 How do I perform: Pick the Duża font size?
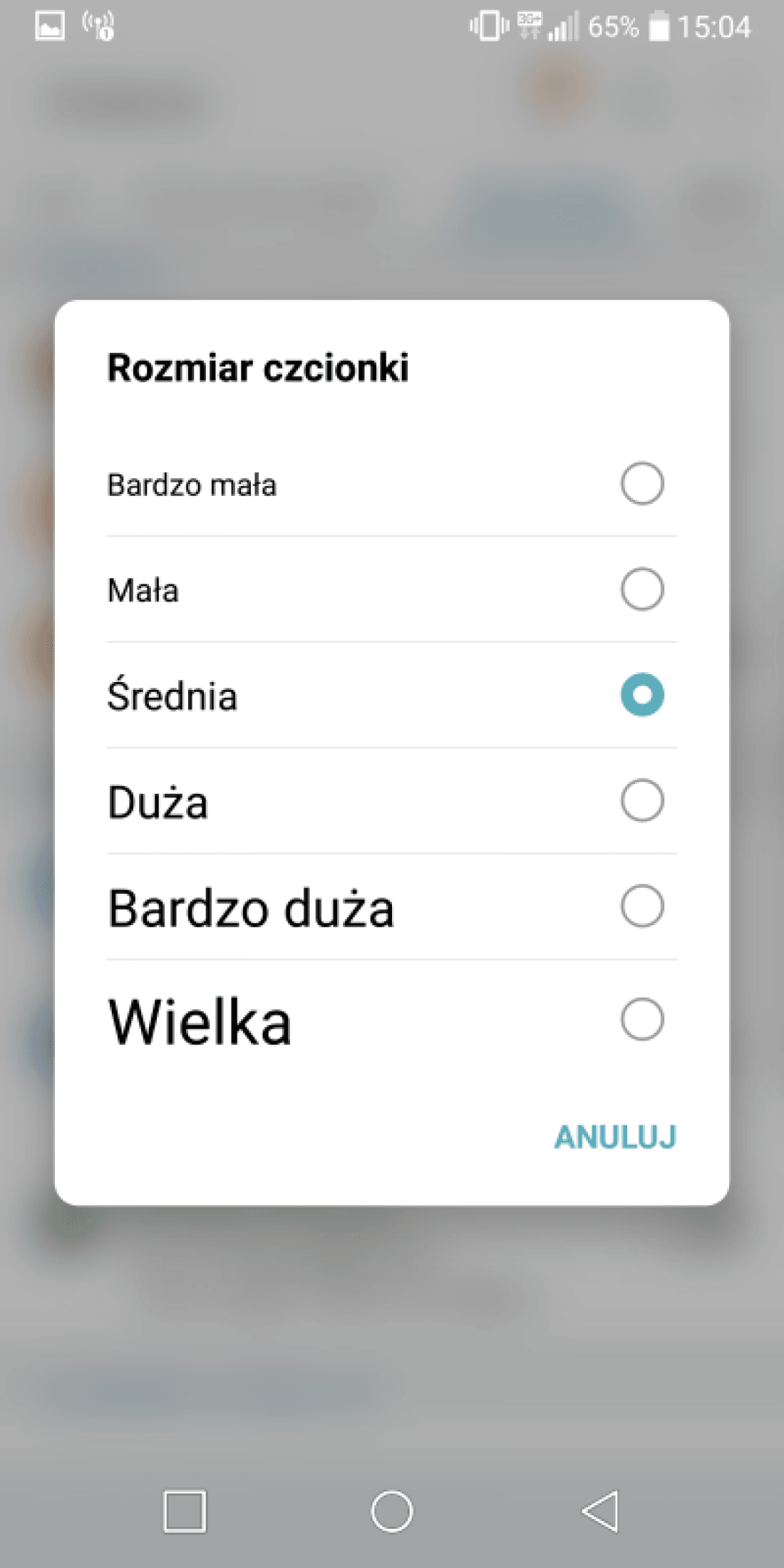[391, 800]
